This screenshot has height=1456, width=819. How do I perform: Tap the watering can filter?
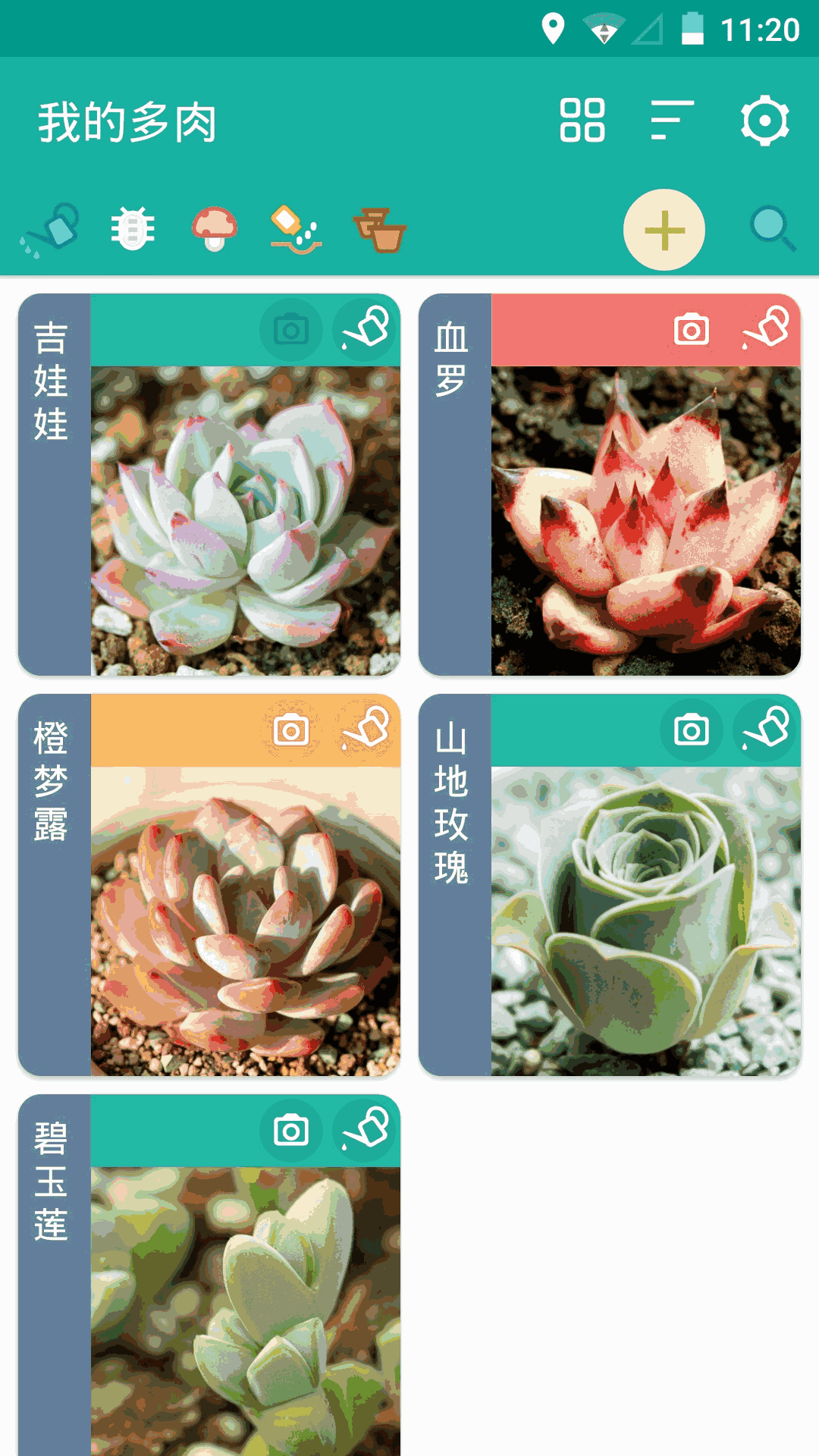click(x=52, y=229)
